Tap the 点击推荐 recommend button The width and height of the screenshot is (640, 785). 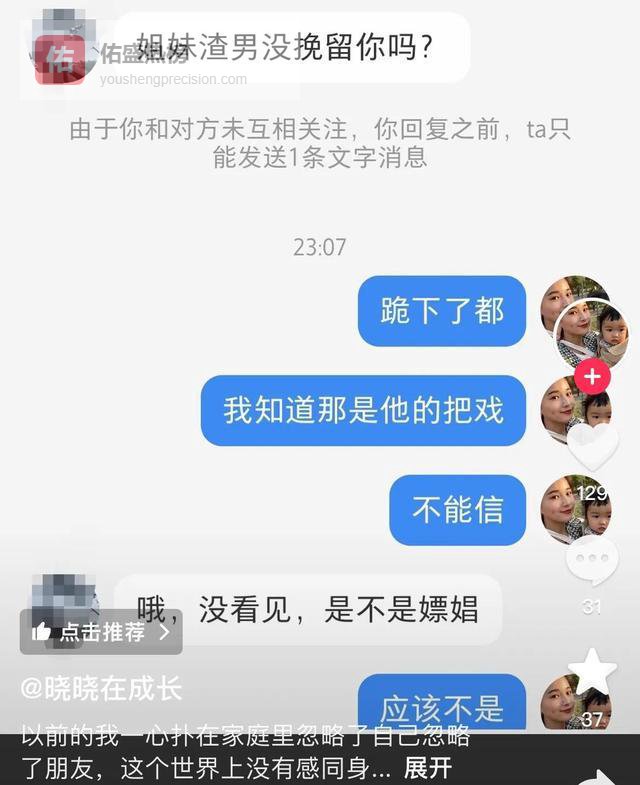[x=101, y=632]
